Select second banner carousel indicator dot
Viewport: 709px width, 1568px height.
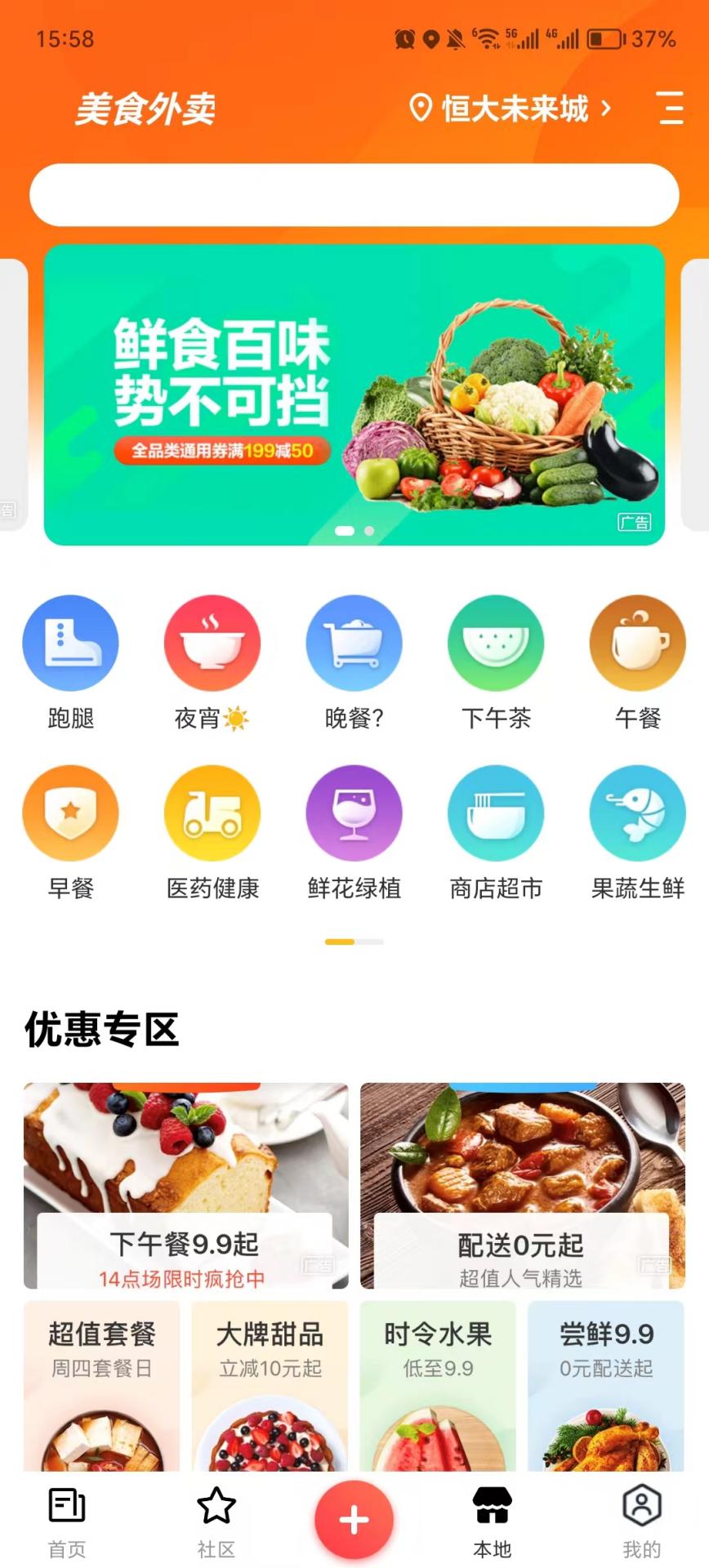tap(368, 530)
